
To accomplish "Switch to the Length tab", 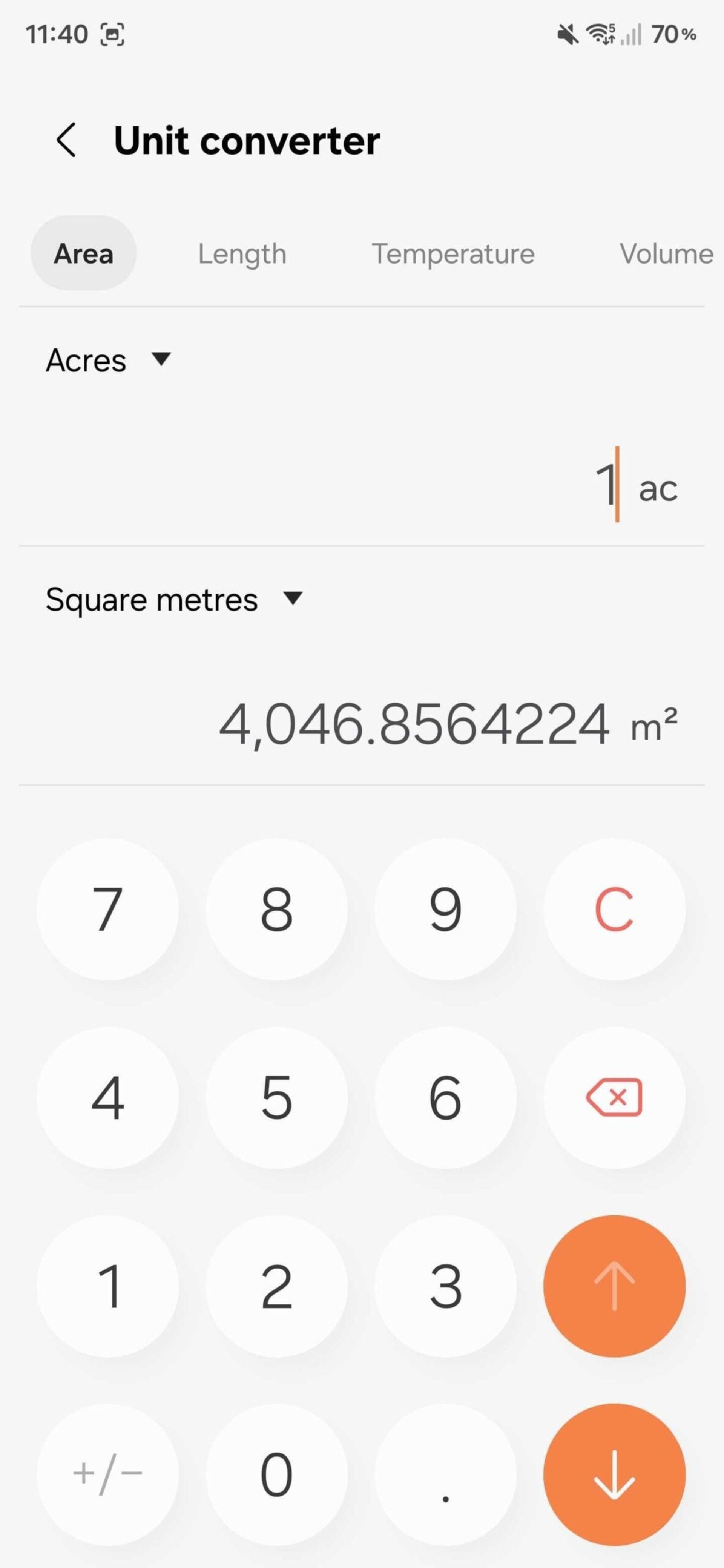I will click(x=242, y=254).
